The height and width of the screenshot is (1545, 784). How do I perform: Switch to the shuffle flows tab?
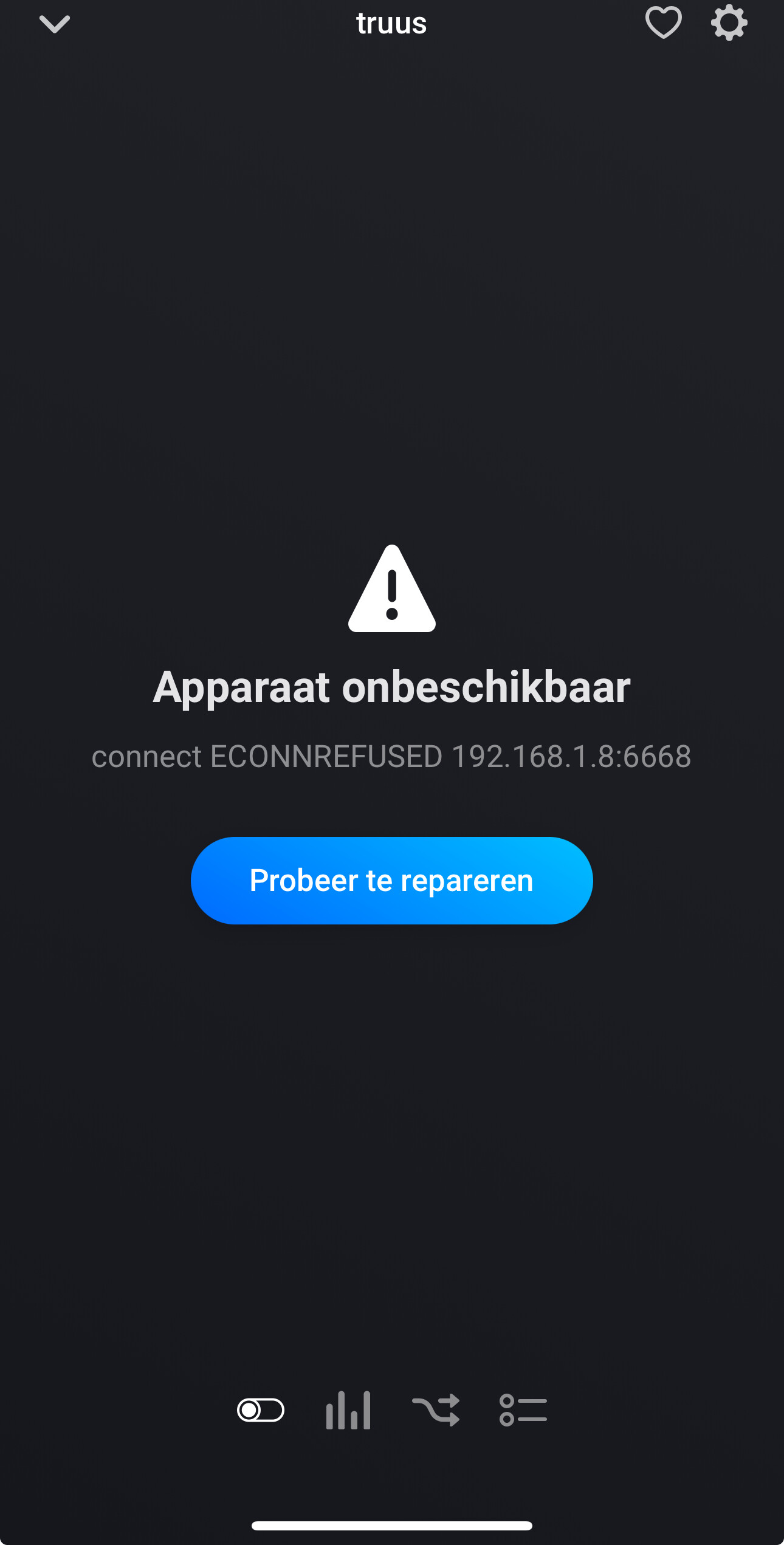click(x=436, y=1410)
